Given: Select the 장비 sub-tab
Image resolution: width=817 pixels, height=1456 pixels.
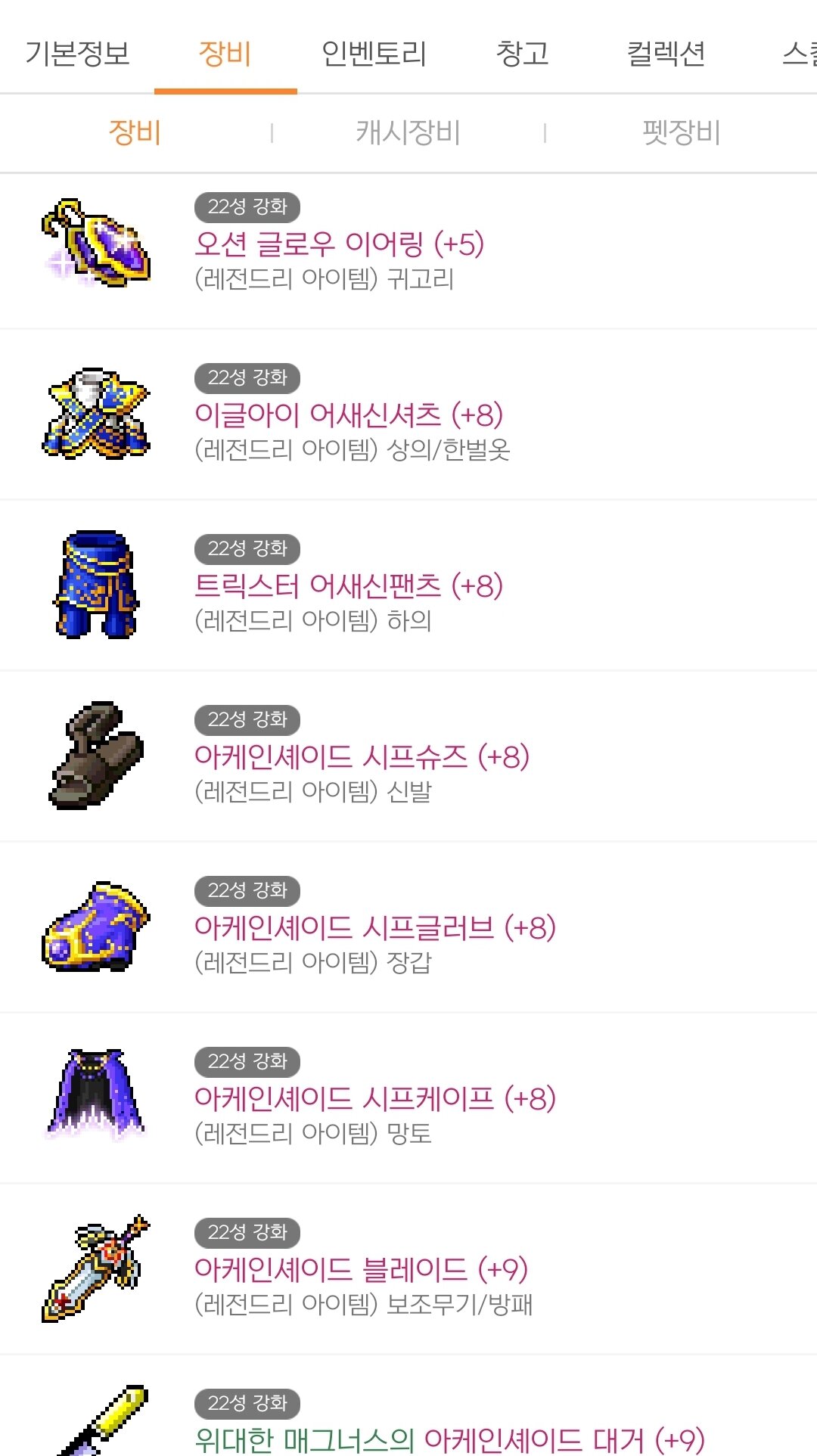Looking at the screenshot, I should [x=135, y=132].
